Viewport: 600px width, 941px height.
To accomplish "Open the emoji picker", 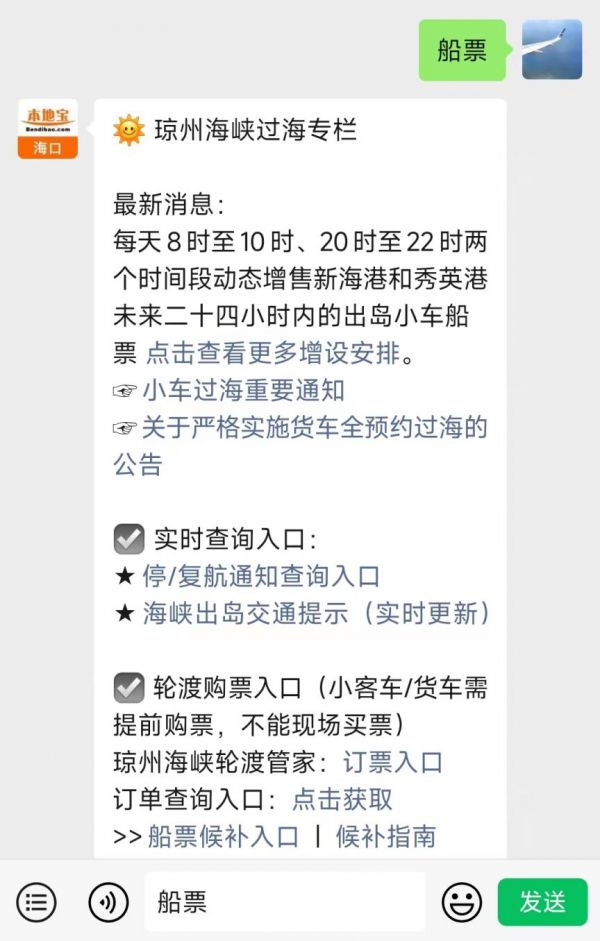I will 461,903.
